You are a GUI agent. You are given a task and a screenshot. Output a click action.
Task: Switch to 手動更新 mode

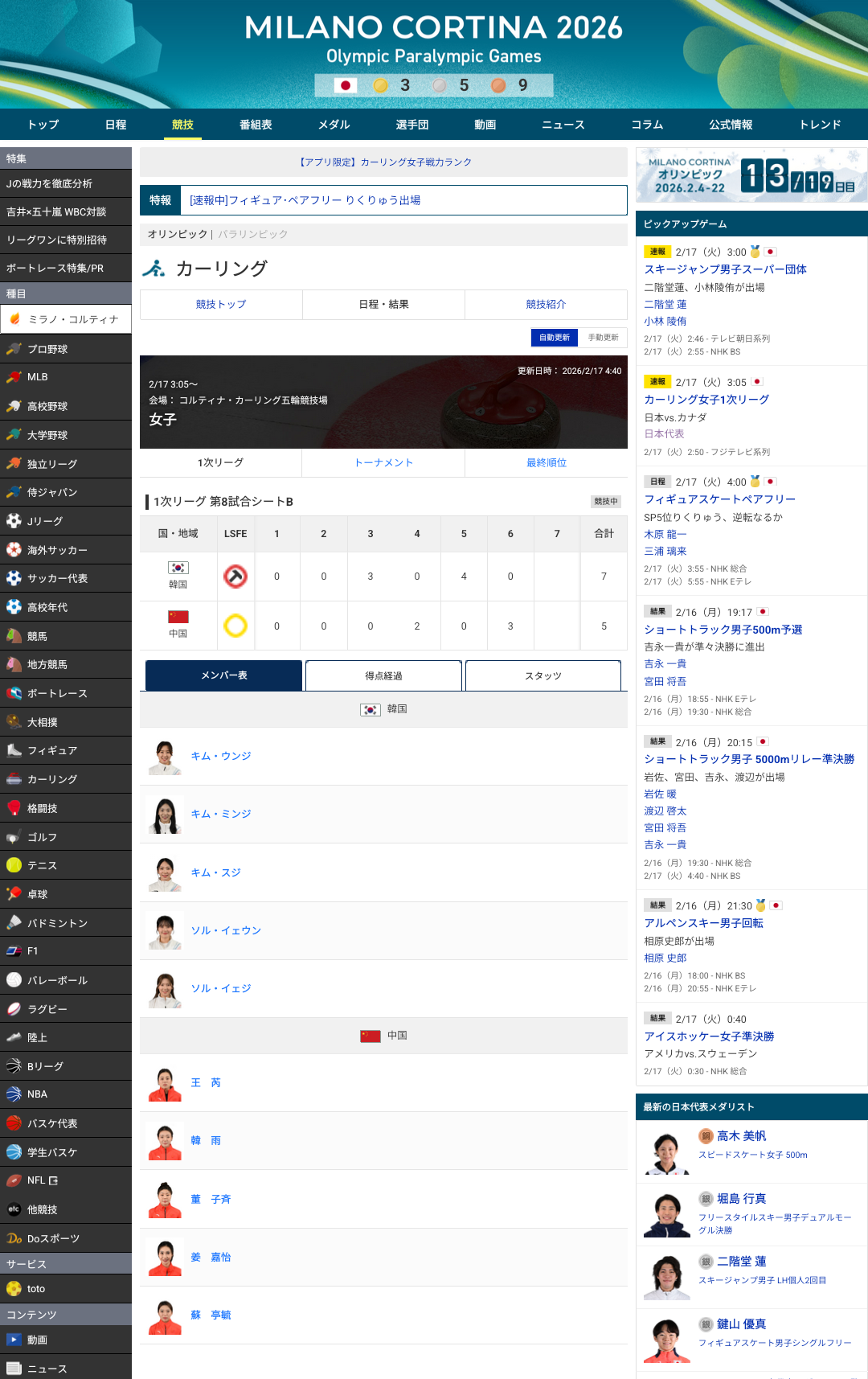pyautogui.click(x=603, y=338)
